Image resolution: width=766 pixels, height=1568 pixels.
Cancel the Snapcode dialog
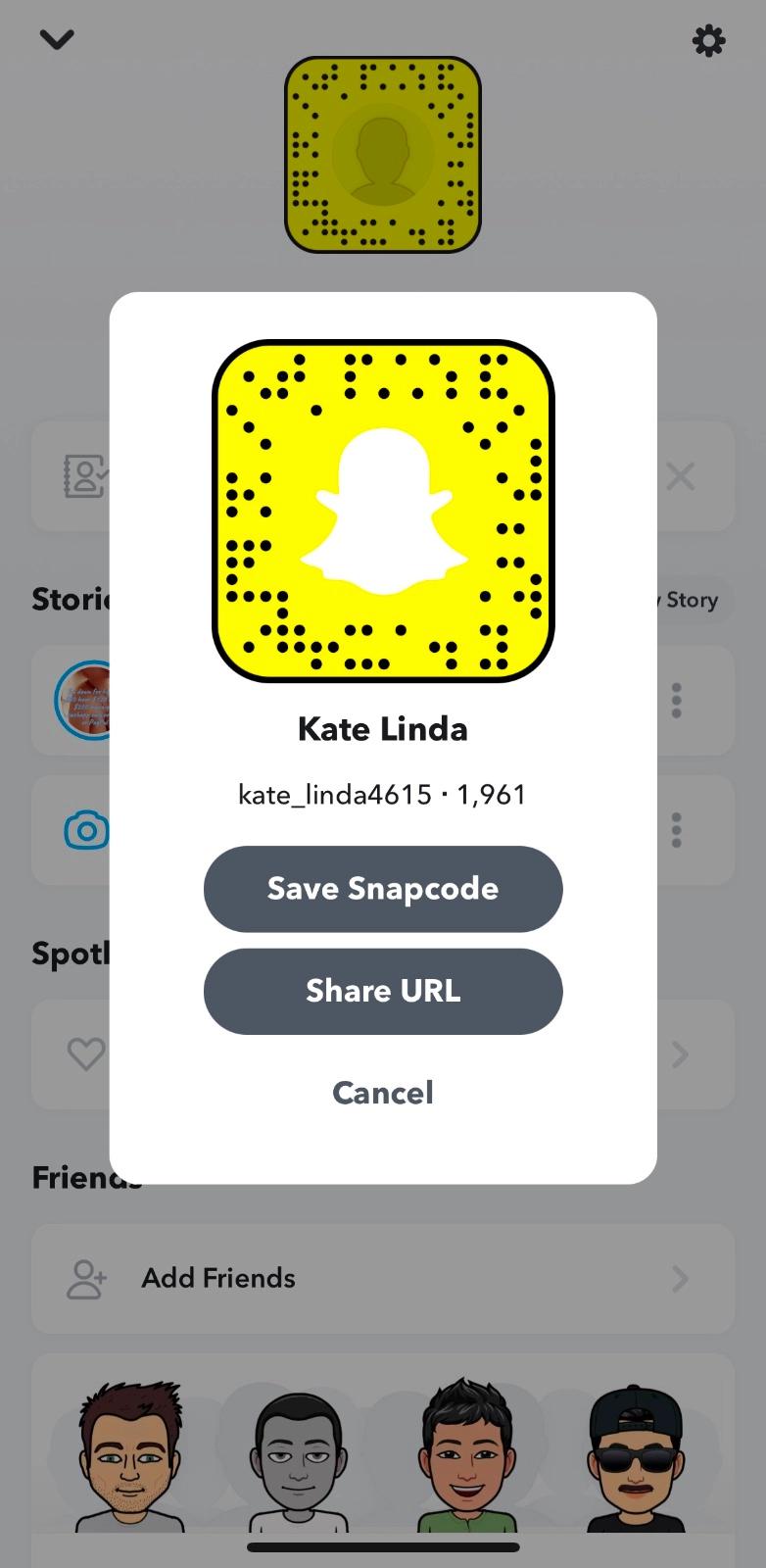click(383, 1093)
